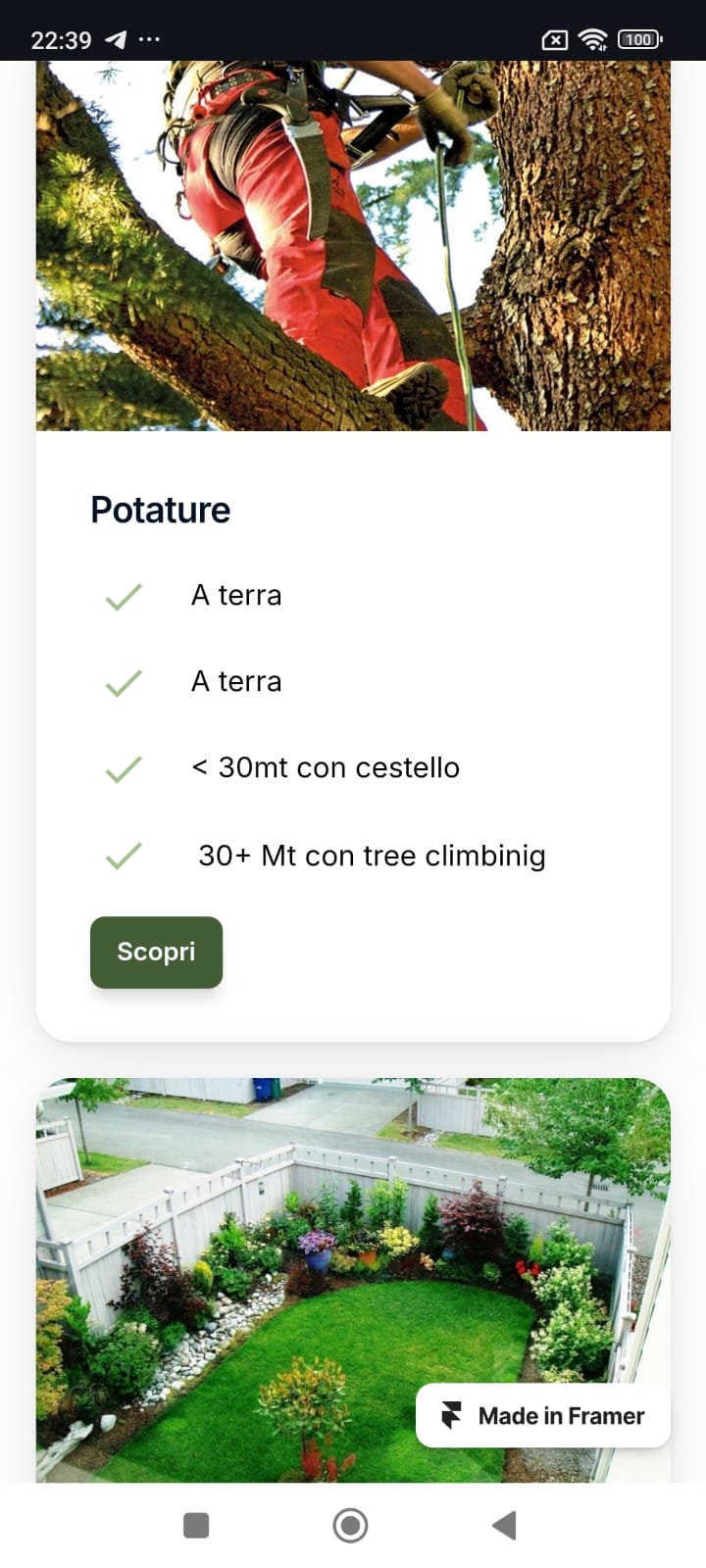Open the Made in Framer badge
The height and width of the screenshot is (1568, 706).
tap(543, 1415)
